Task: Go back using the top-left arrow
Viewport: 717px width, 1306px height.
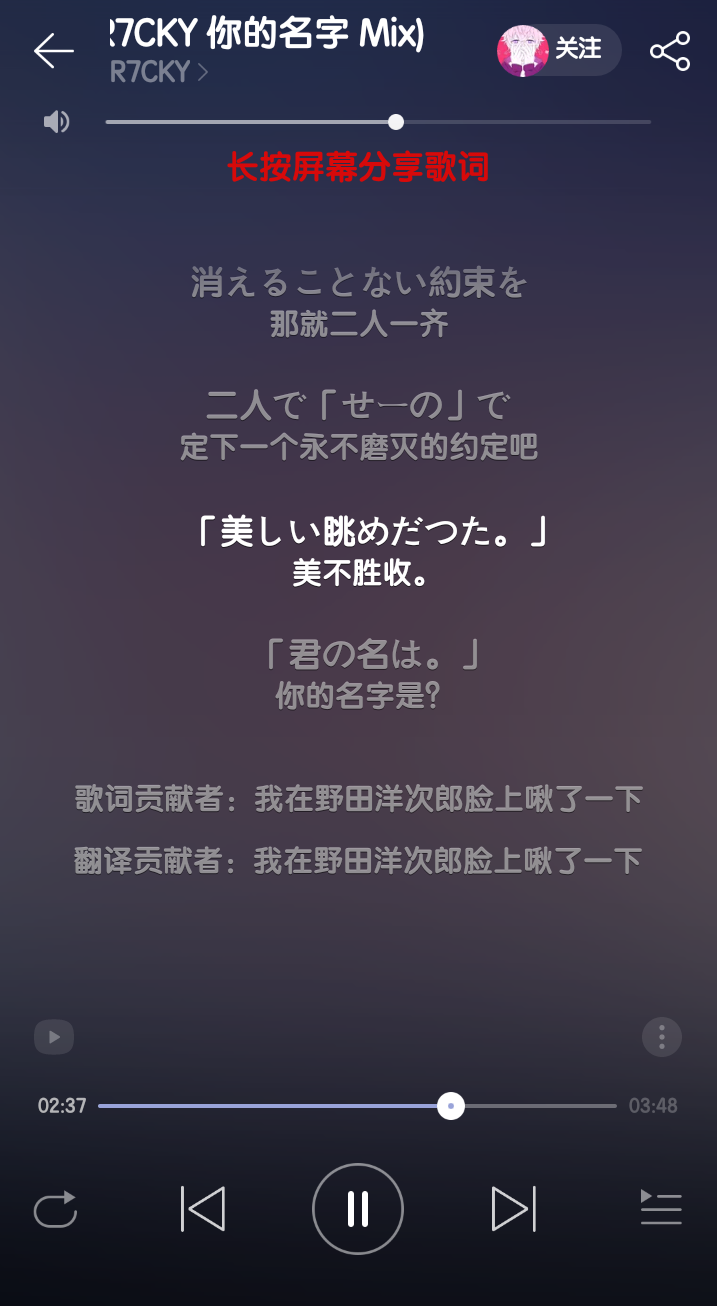Action: pyautogui.click(x=54, y=51)
